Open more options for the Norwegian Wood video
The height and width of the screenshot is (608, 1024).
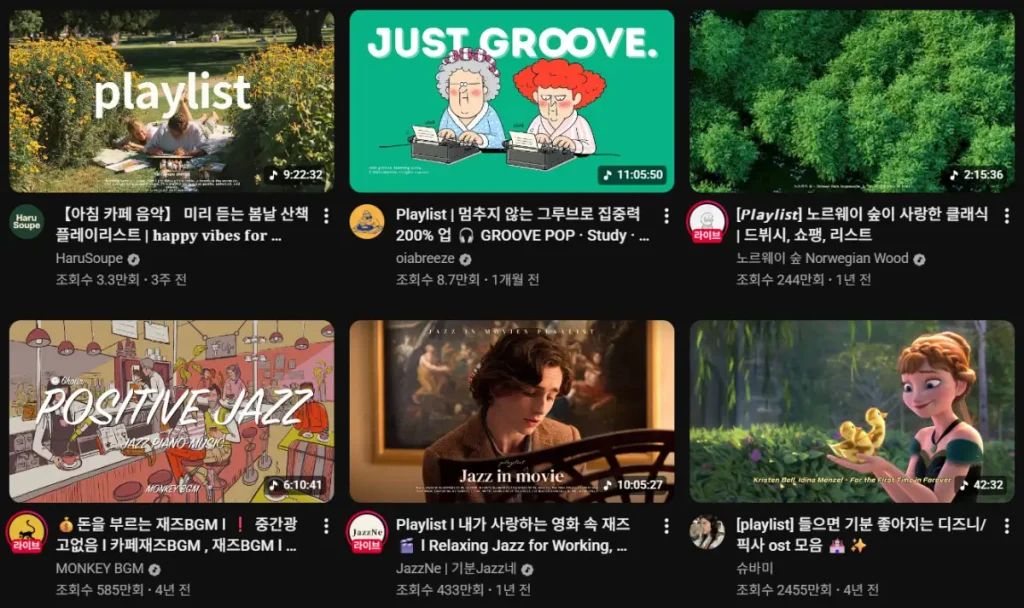(x=1006, y=216)
